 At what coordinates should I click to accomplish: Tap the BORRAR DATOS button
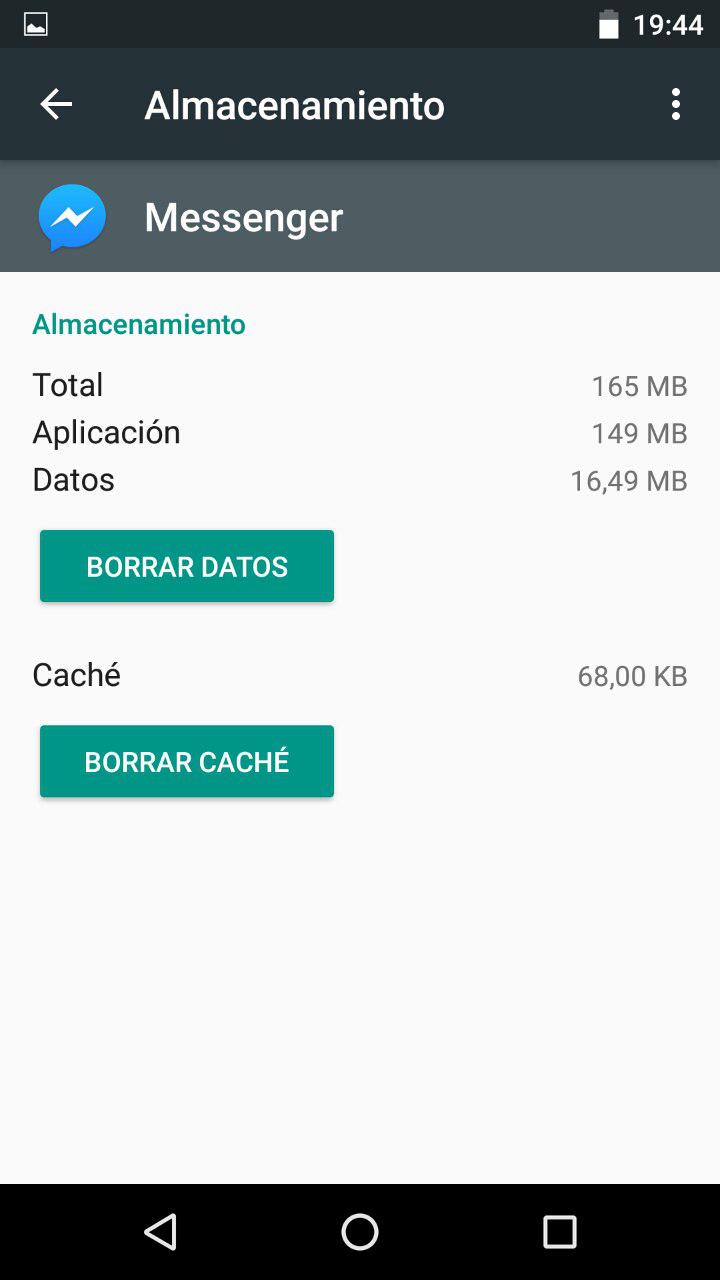click(x=187, y=566)
